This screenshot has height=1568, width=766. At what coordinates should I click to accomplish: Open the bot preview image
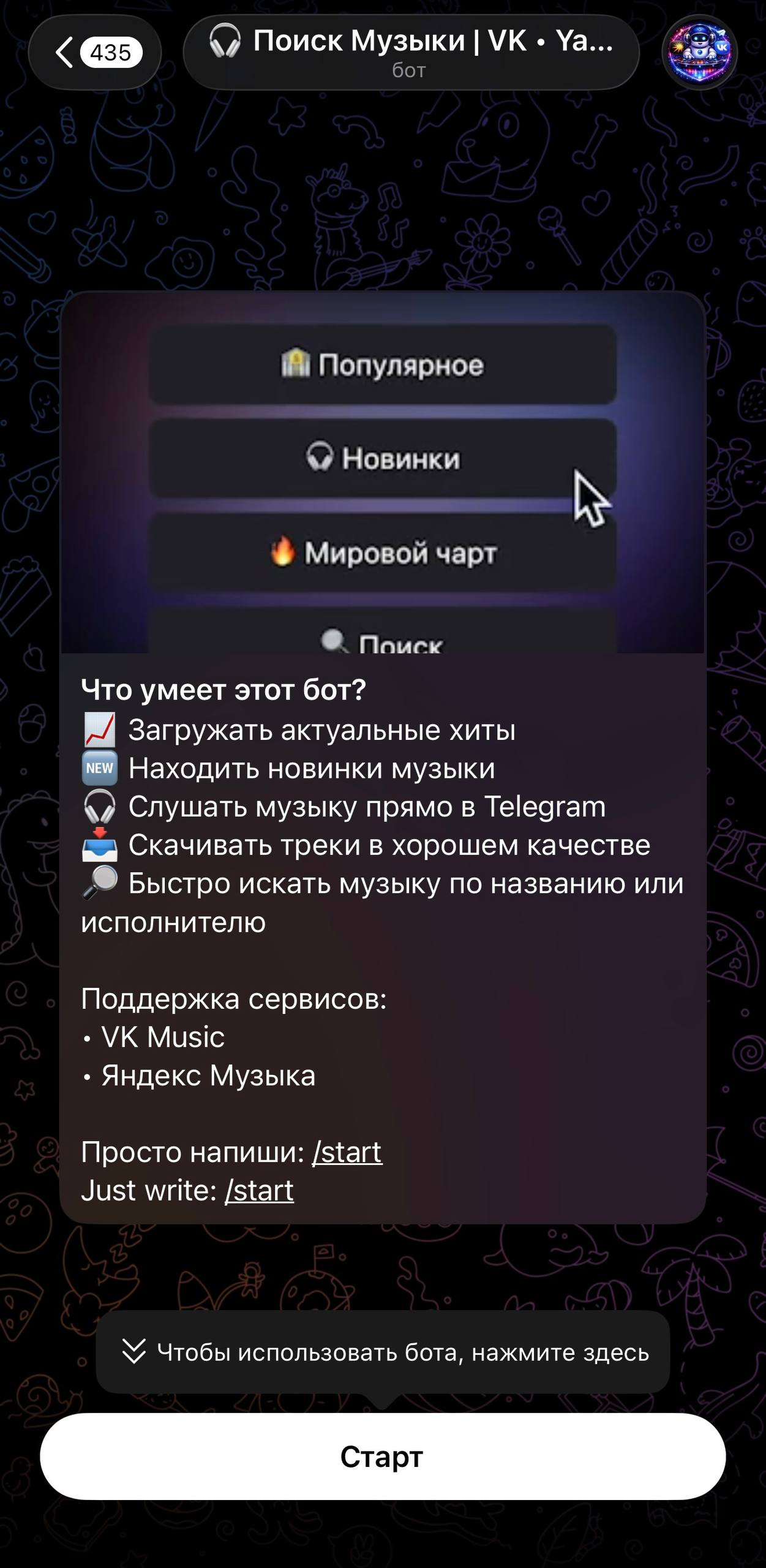383,473
